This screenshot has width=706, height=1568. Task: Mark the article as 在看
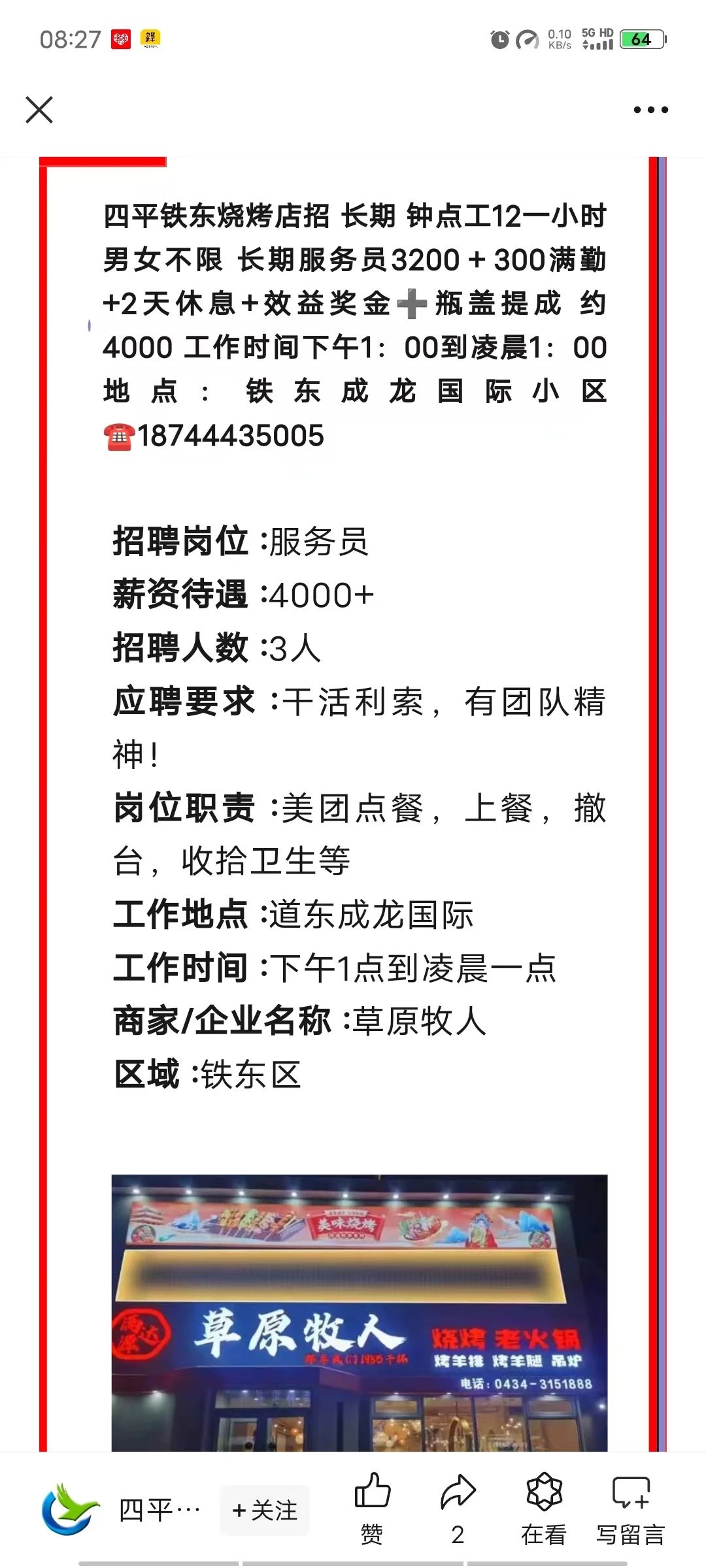544,1508
